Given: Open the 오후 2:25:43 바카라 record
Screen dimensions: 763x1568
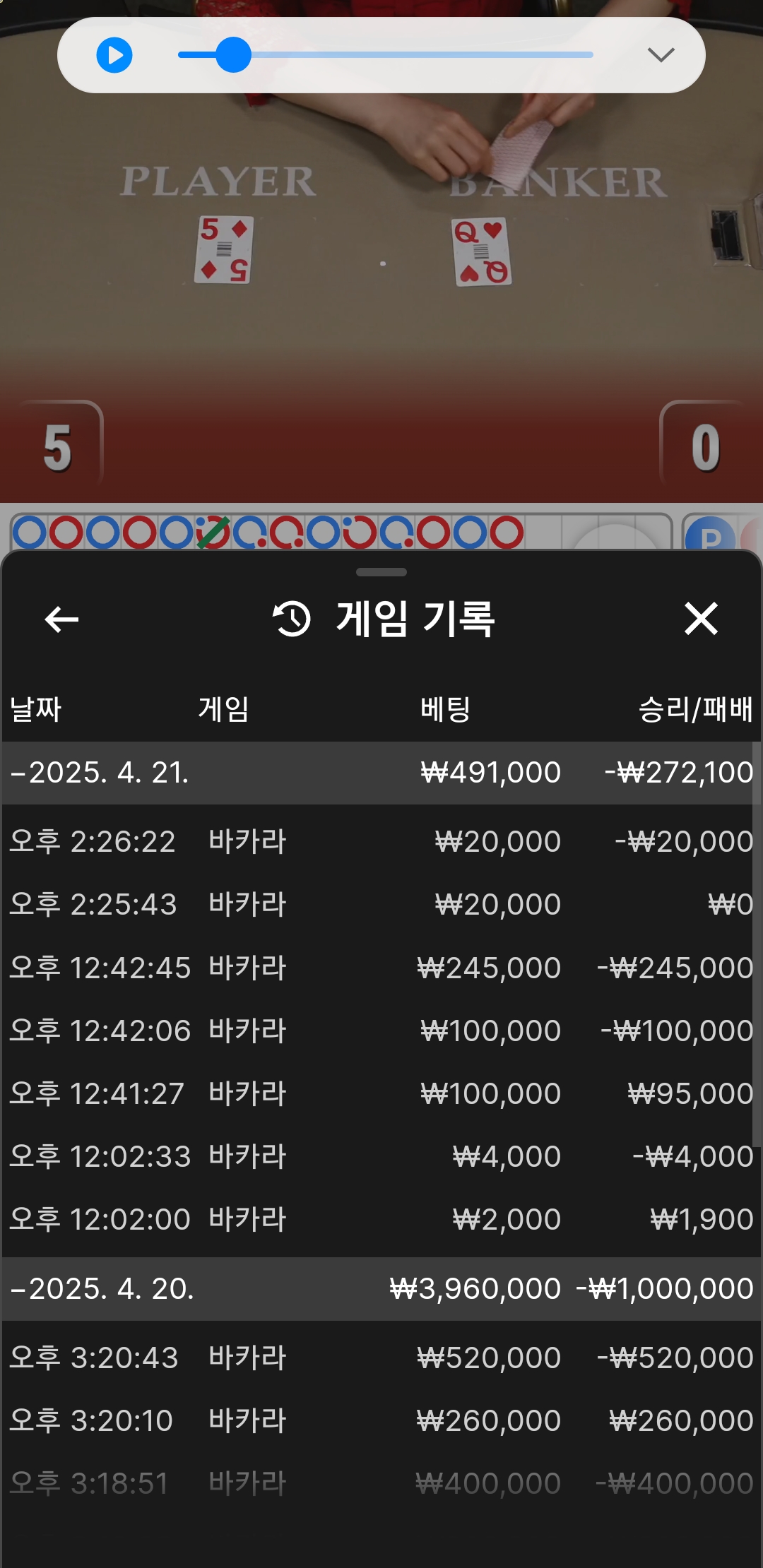Looking at the screenshot, I should [x=381, y=905].
